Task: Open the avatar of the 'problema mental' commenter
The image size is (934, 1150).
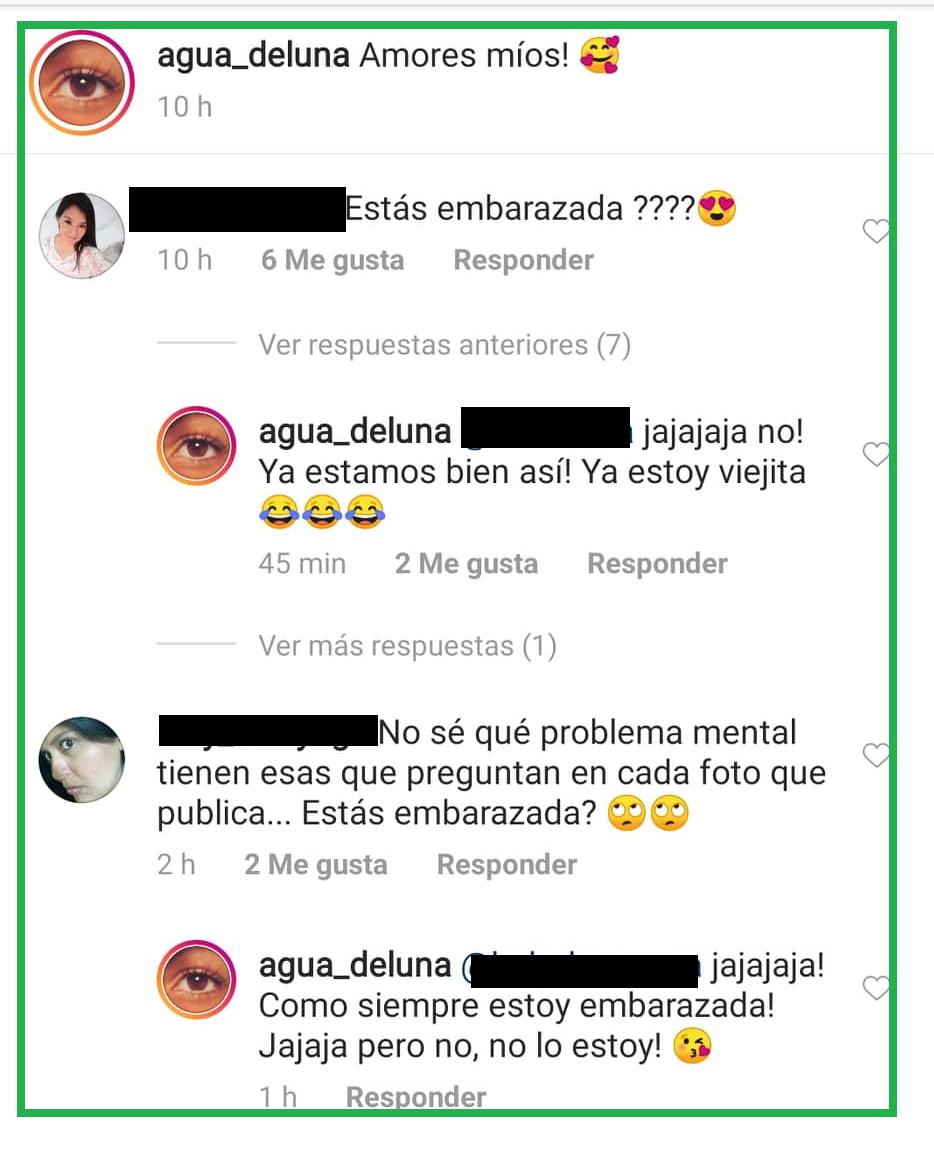Action: [x=81, y=760]
